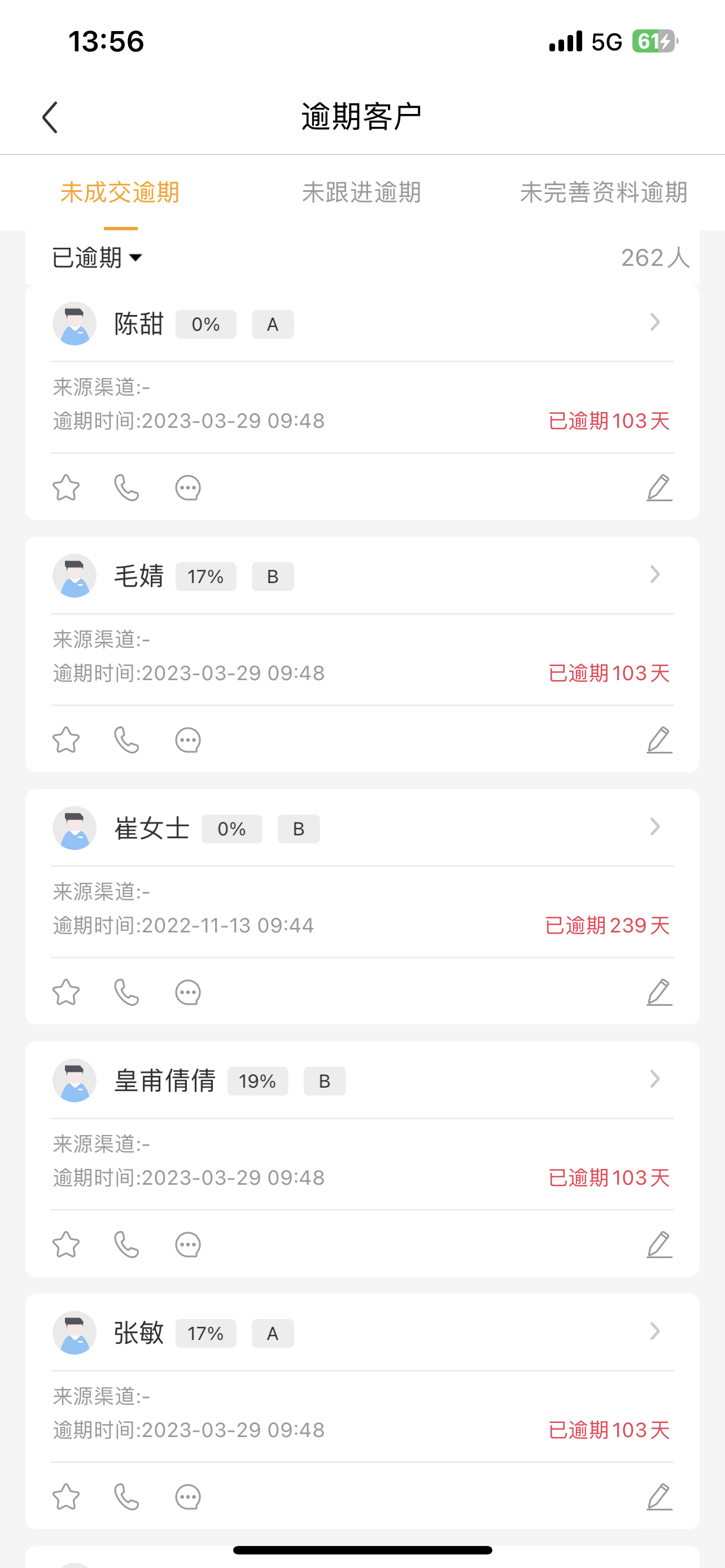
Task: Open 张敏's customer details
Action: coord(654,1332)
